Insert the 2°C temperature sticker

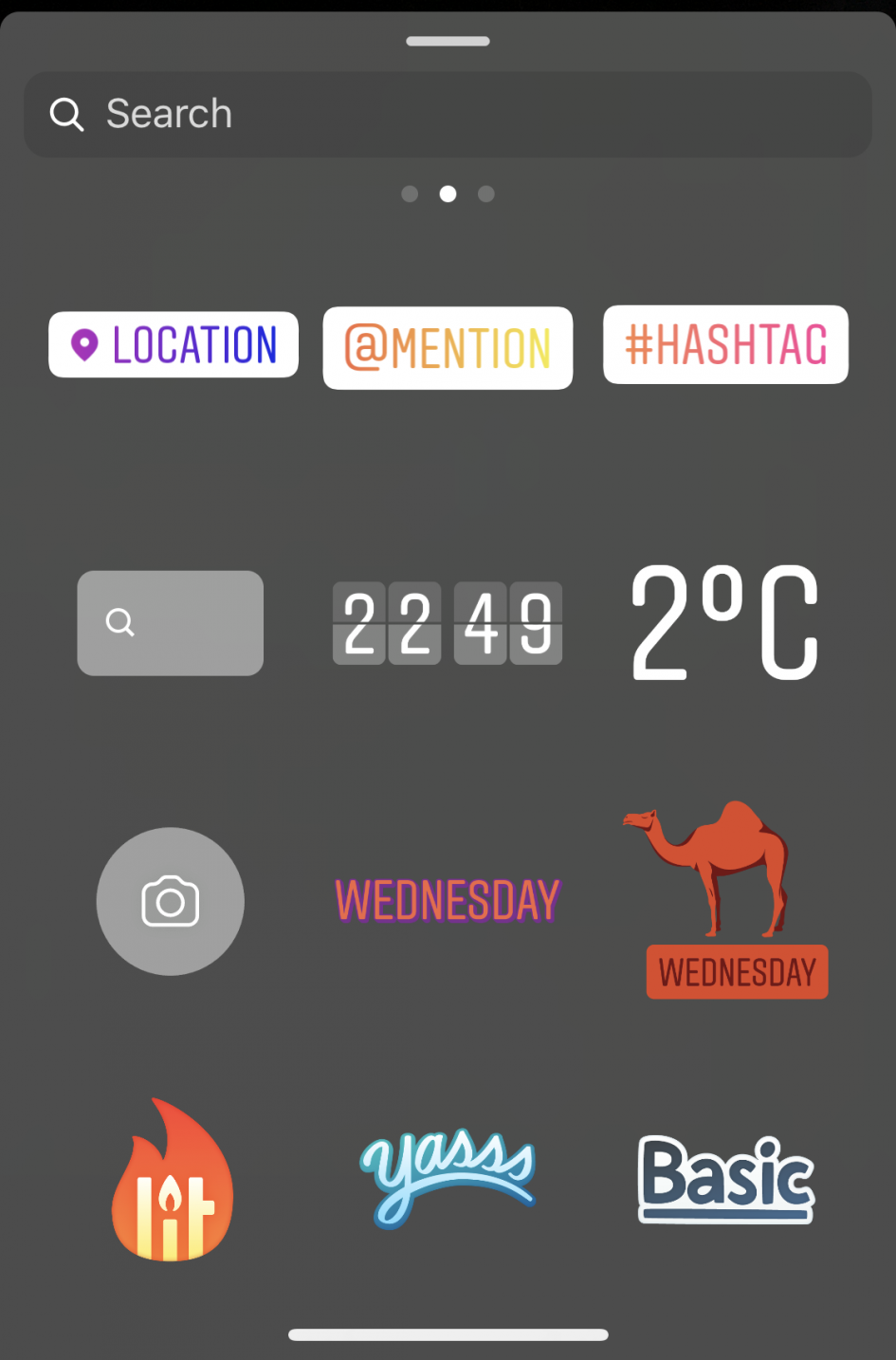pos(724,622)
